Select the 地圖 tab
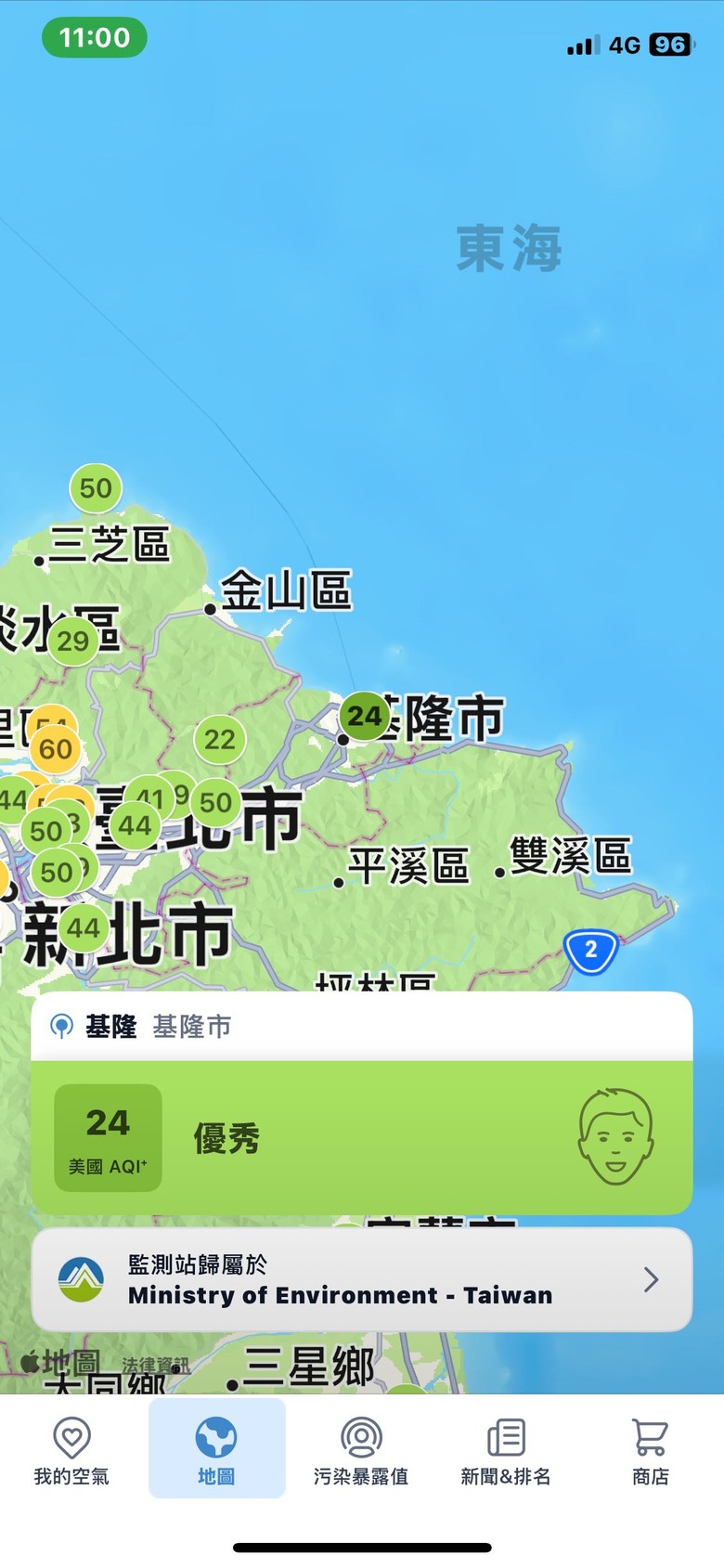Image resolution: width=724 pixels, height=1568 pixels. (x=216, y=1451)
